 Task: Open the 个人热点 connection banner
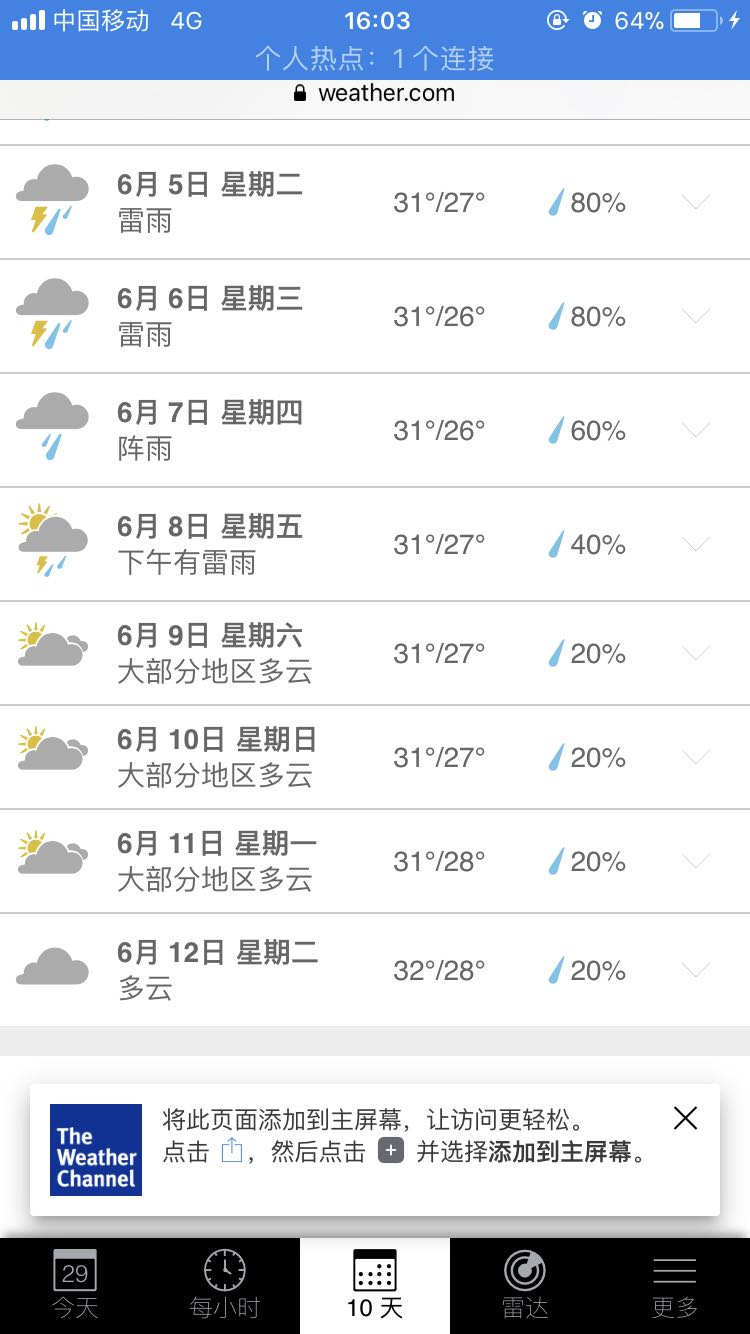click(x=375, y=59)
